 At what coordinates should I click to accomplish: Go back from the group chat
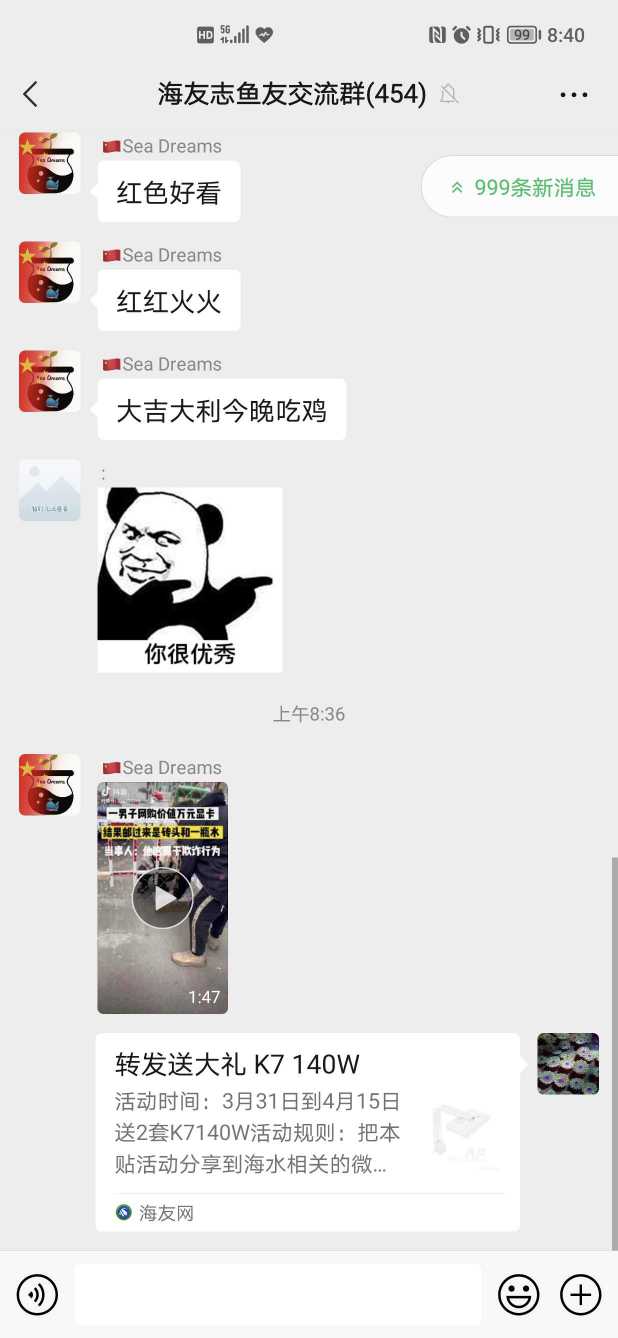click(x=30, y=94)
